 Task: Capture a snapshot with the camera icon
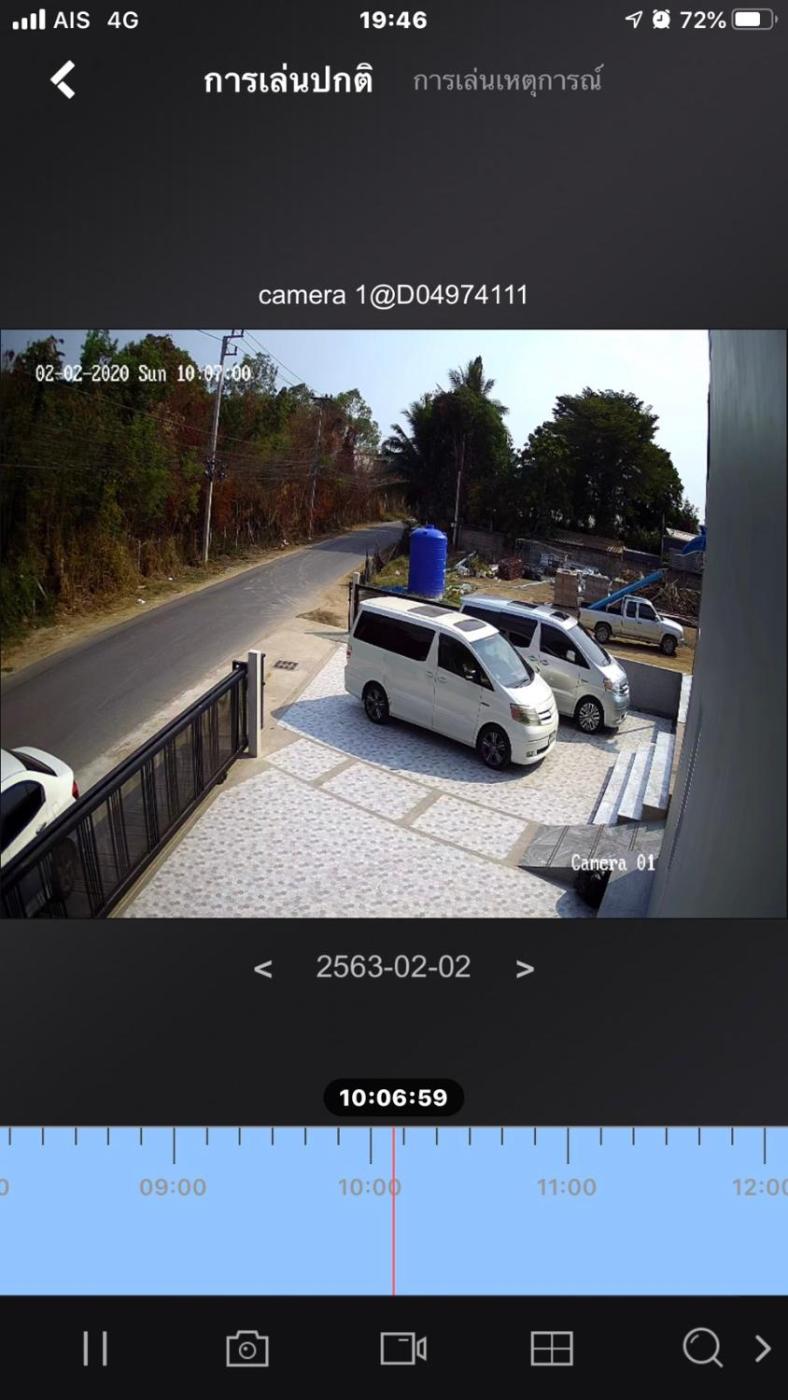click(x=247, y=1348)
